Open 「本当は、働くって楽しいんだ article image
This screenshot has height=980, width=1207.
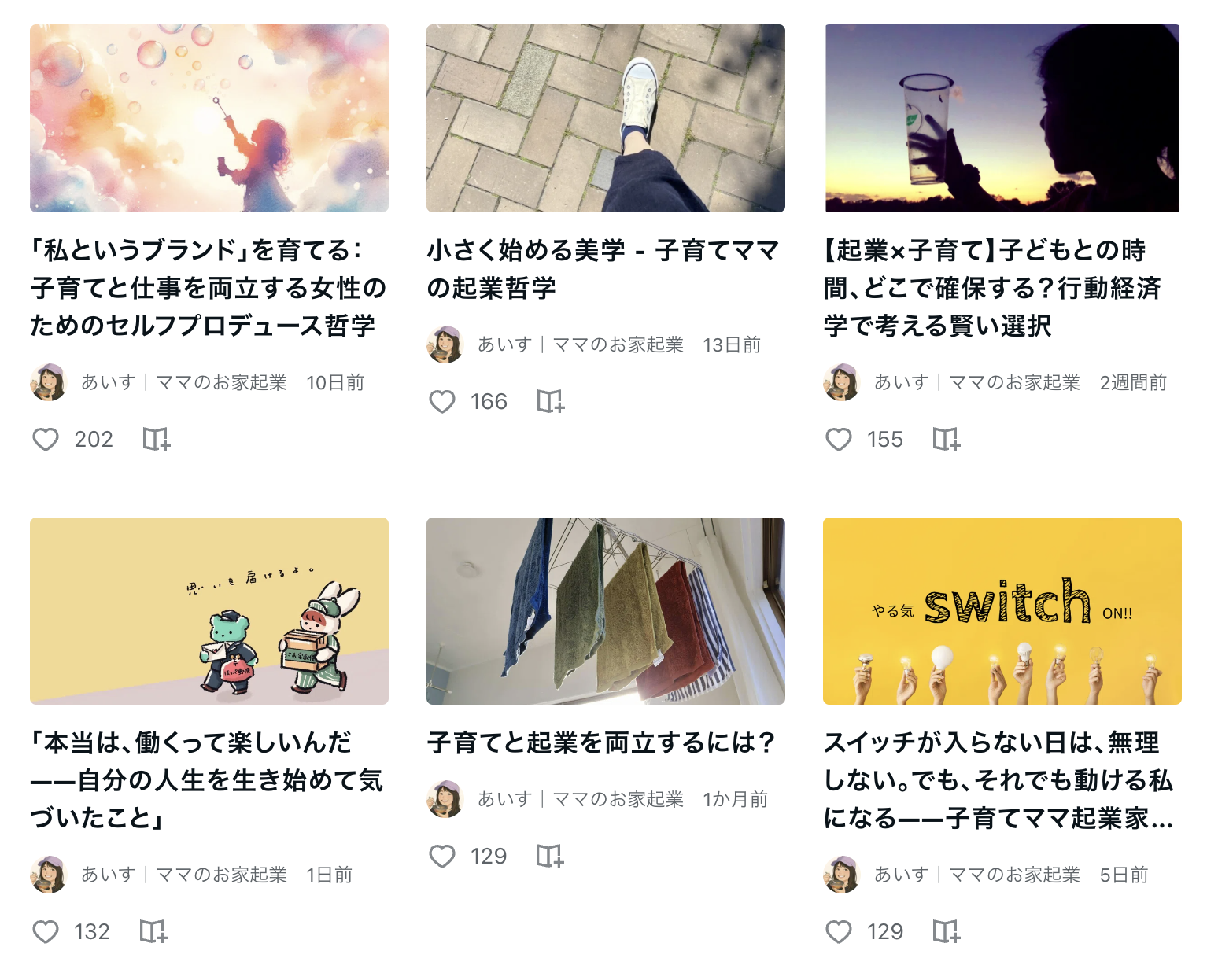pyautogui.click(x=209, y=611)
